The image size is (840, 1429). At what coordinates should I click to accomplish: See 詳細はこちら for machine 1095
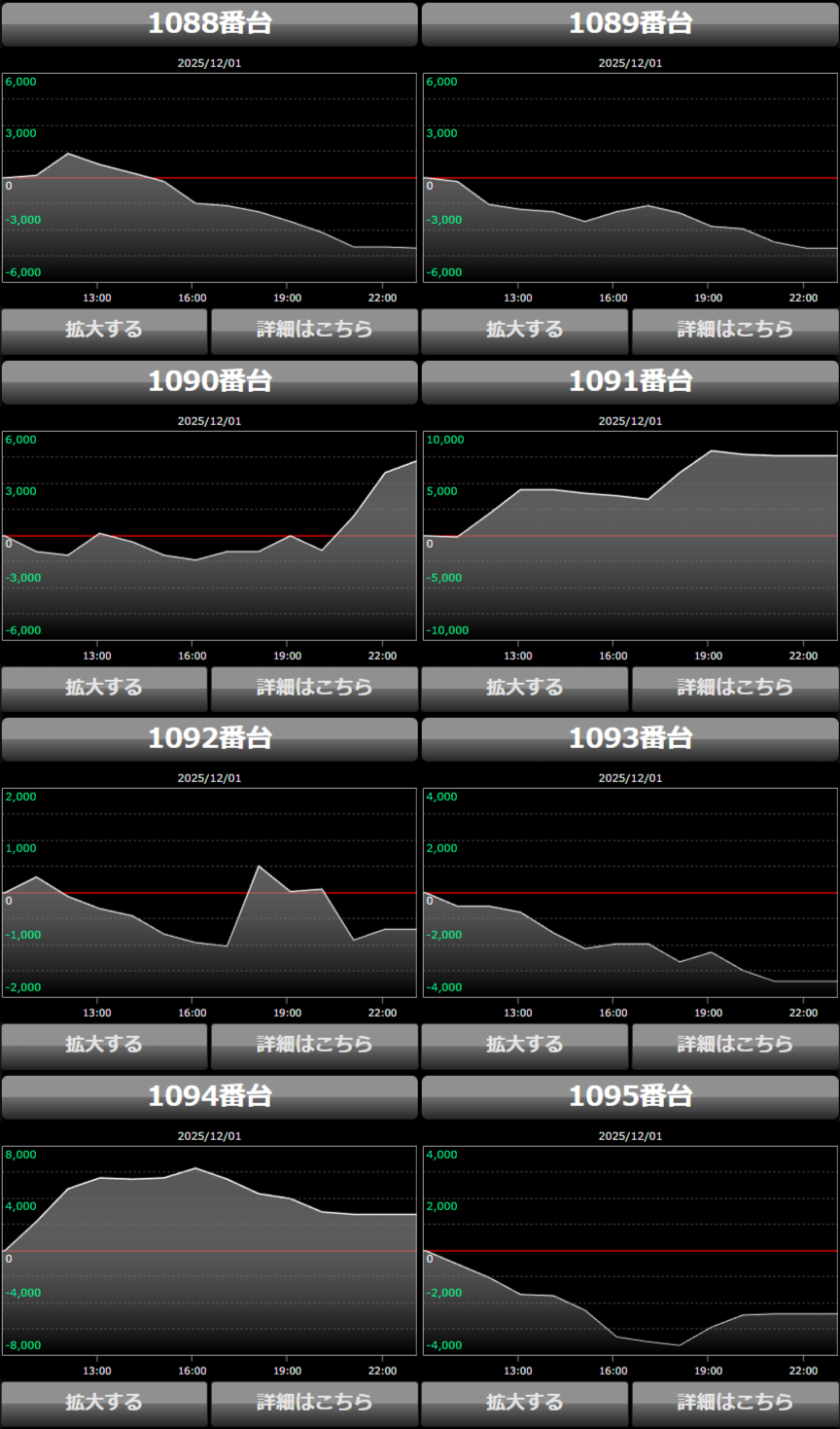pos(735,1403)
